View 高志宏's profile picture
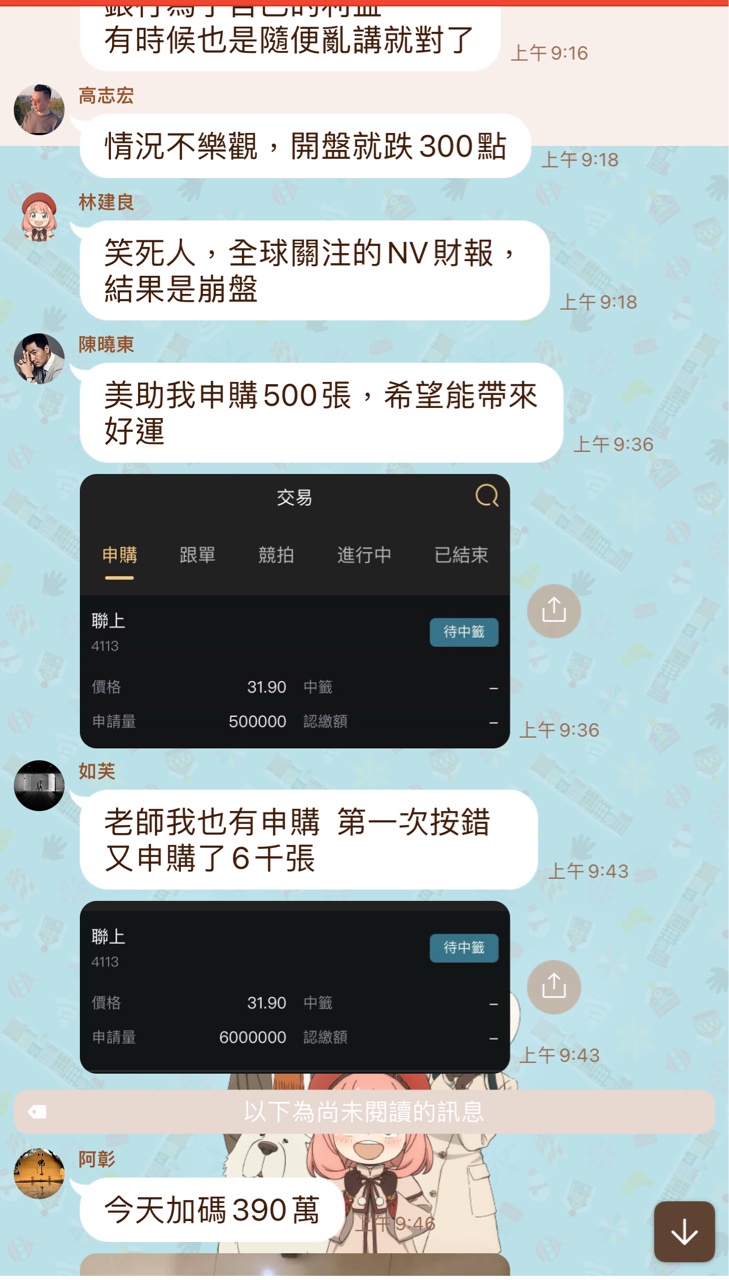 point(39,109)
